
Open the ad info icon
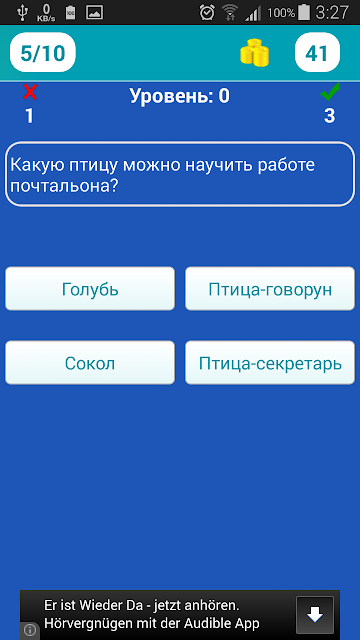click(30, 630)
